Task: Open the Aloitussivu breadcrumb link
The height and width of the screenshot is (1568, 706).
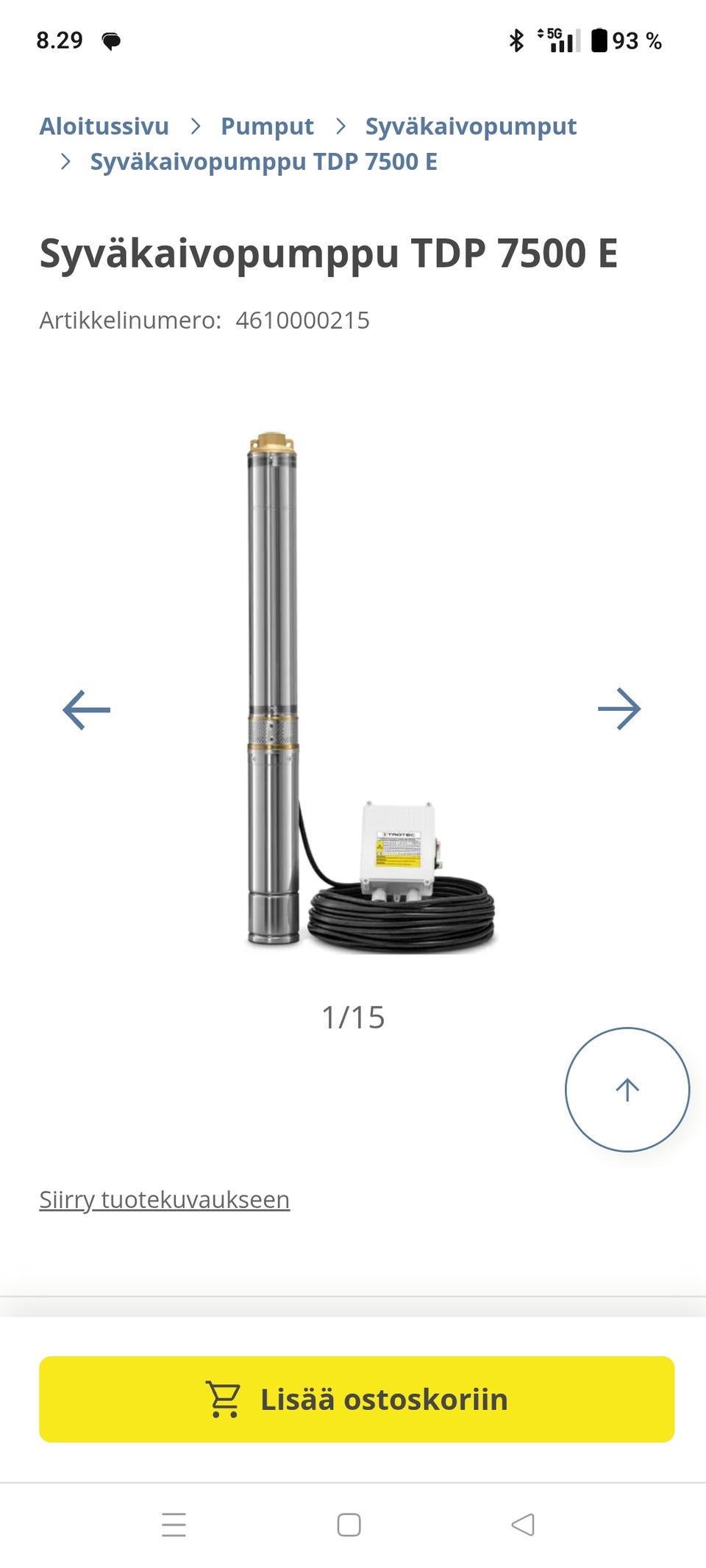Action: tap(104, 126)
